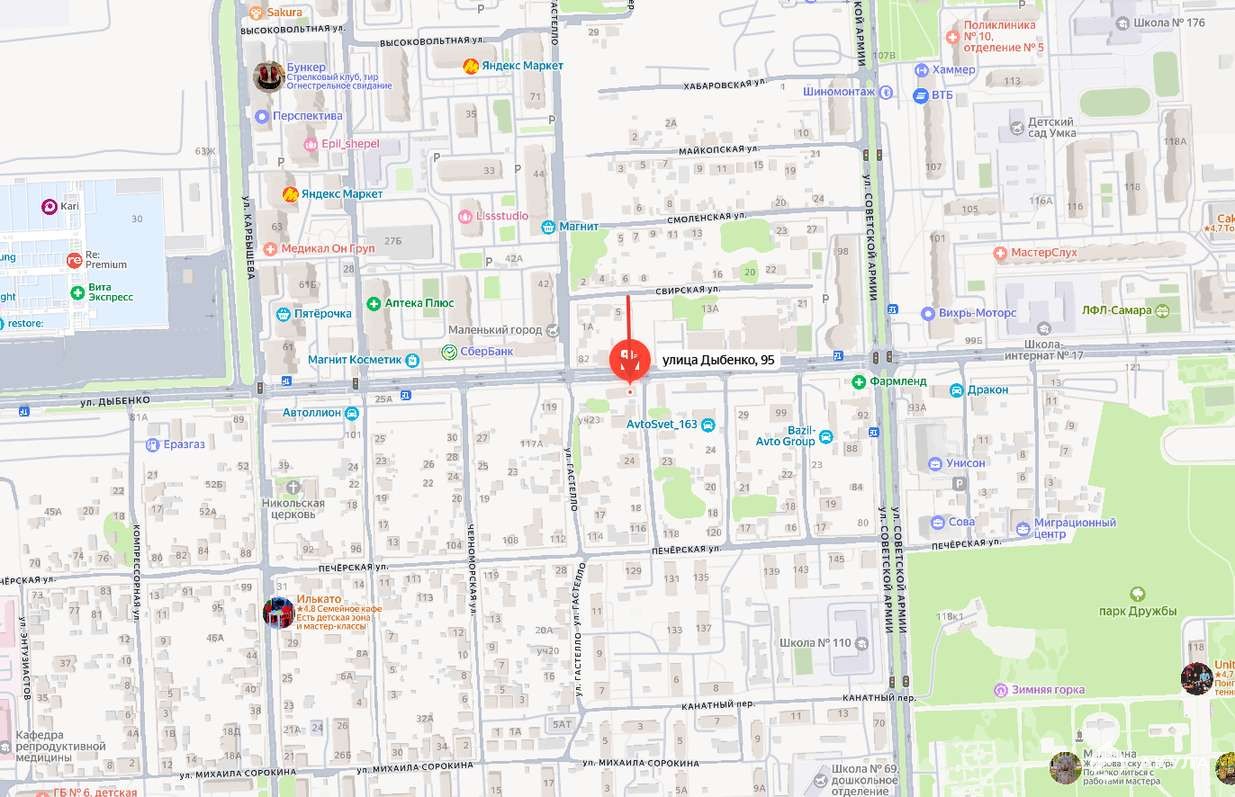1235x797 pixels.
Task: Open the Вихрь-Моторс marker
Action: tap(928, 313)
